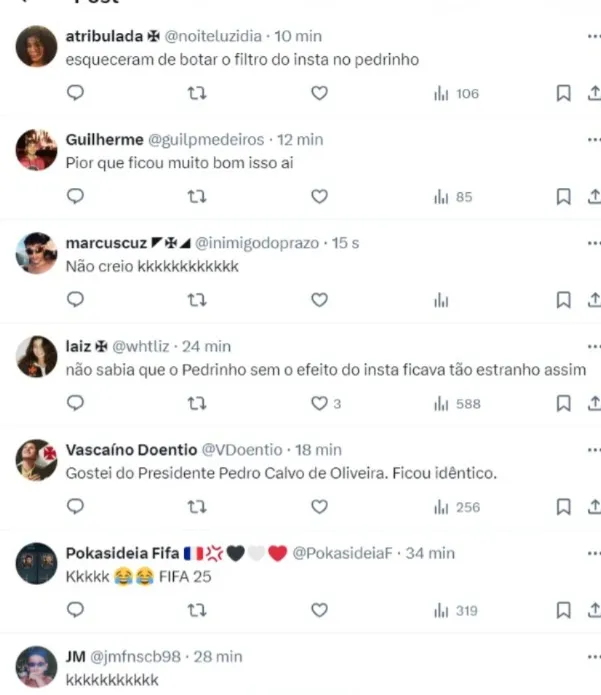Like marcuscuz's "Não creio" tweet
601x695 pixels.
tap(319, 300)
